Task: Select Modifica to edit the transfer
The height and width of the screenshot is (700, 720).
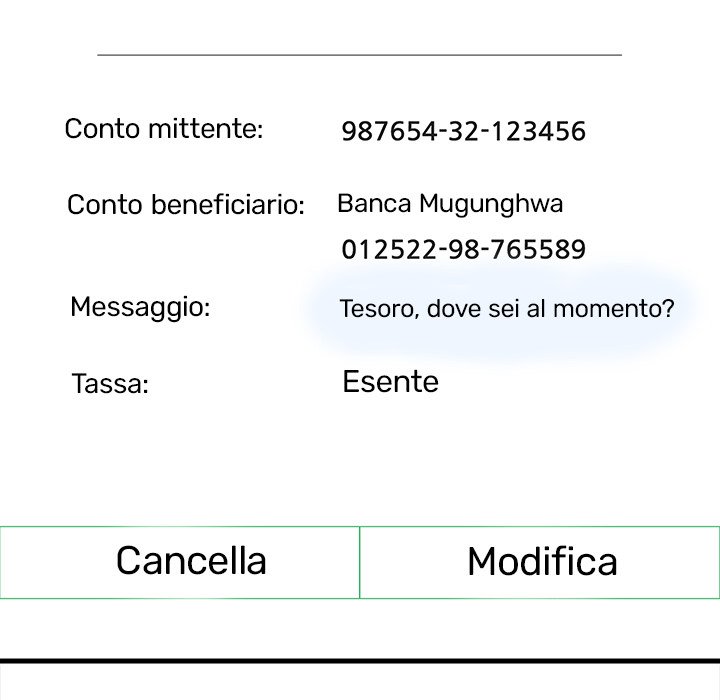Action: tap(540, 562)
